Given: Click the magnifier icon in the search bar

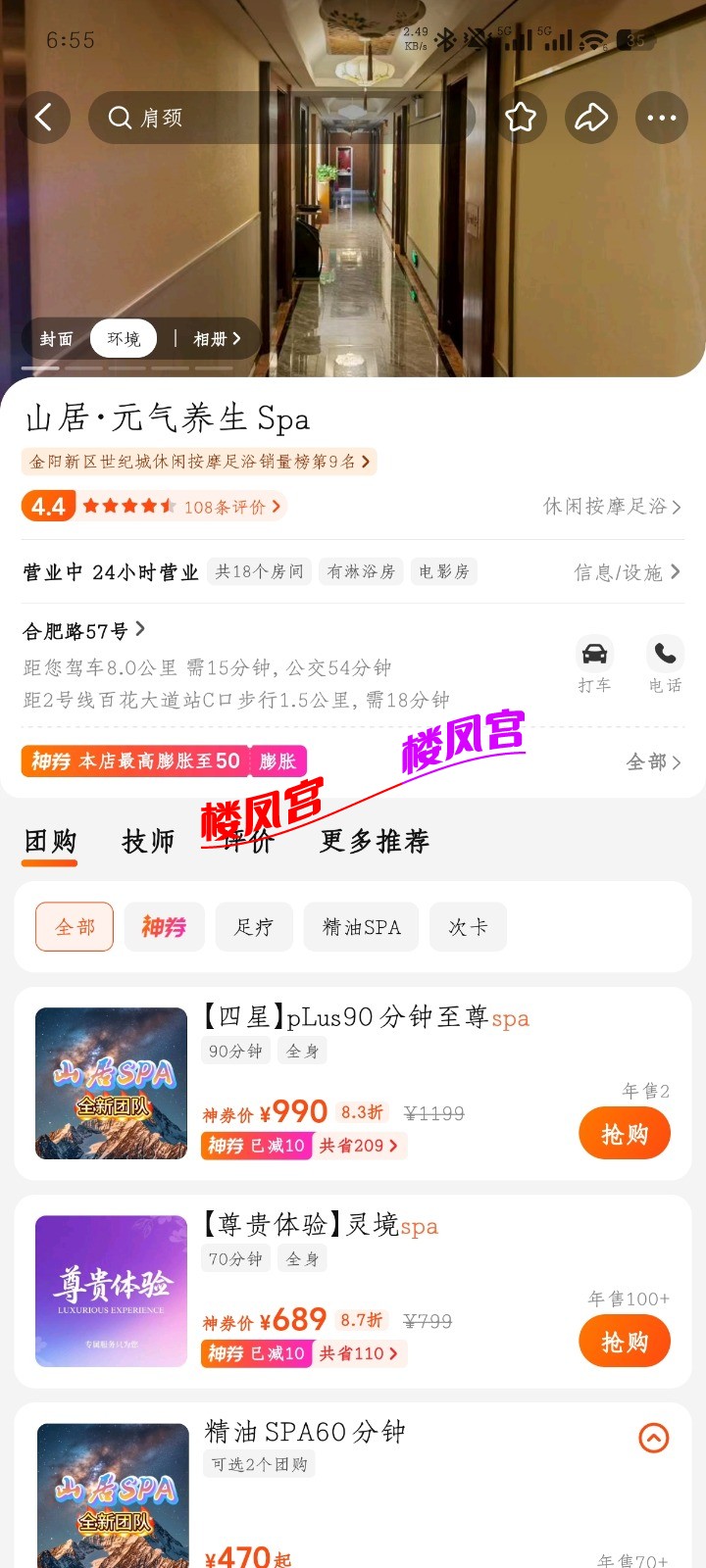Looking at the screenshot, I should pyautogui.click(x=120, y=118).
